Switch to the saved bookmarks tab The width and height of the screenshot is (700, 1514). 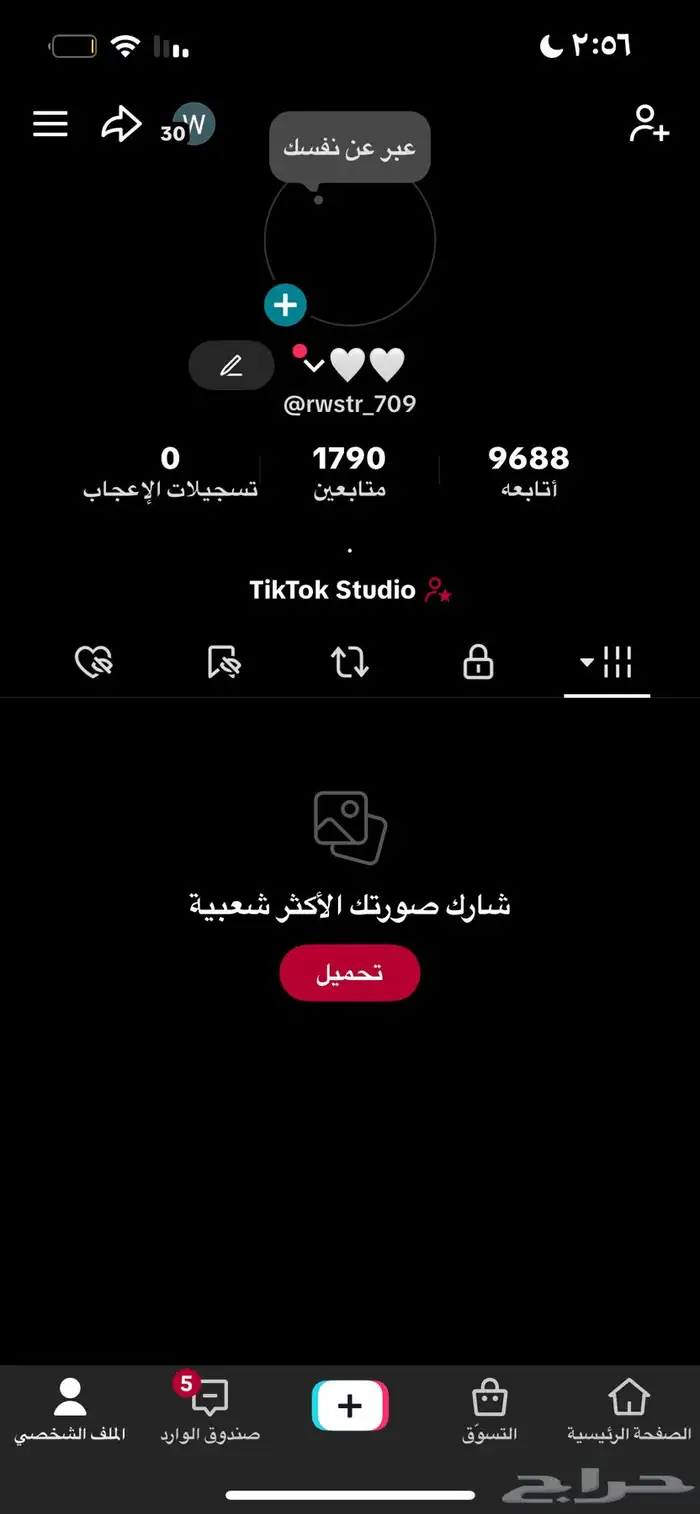(223, 662)
